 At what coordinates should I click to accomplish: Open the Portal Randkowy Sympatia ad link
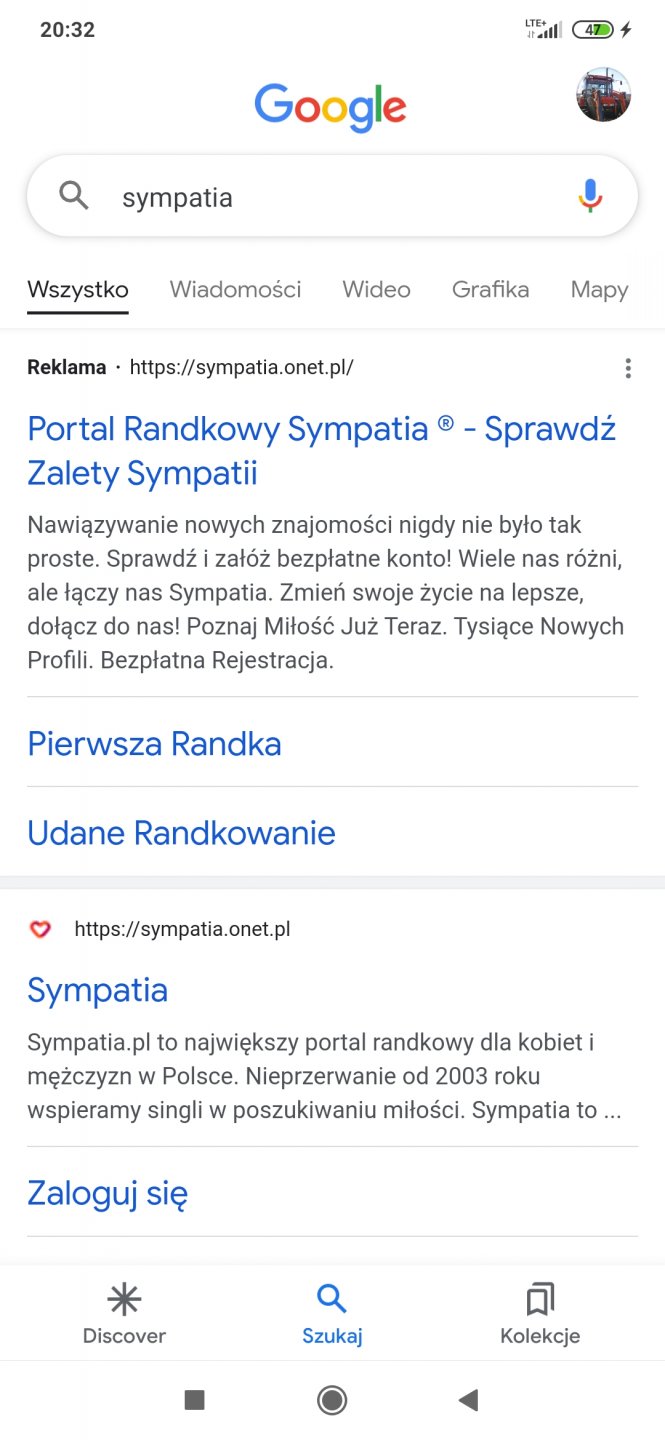click(321, 450)
